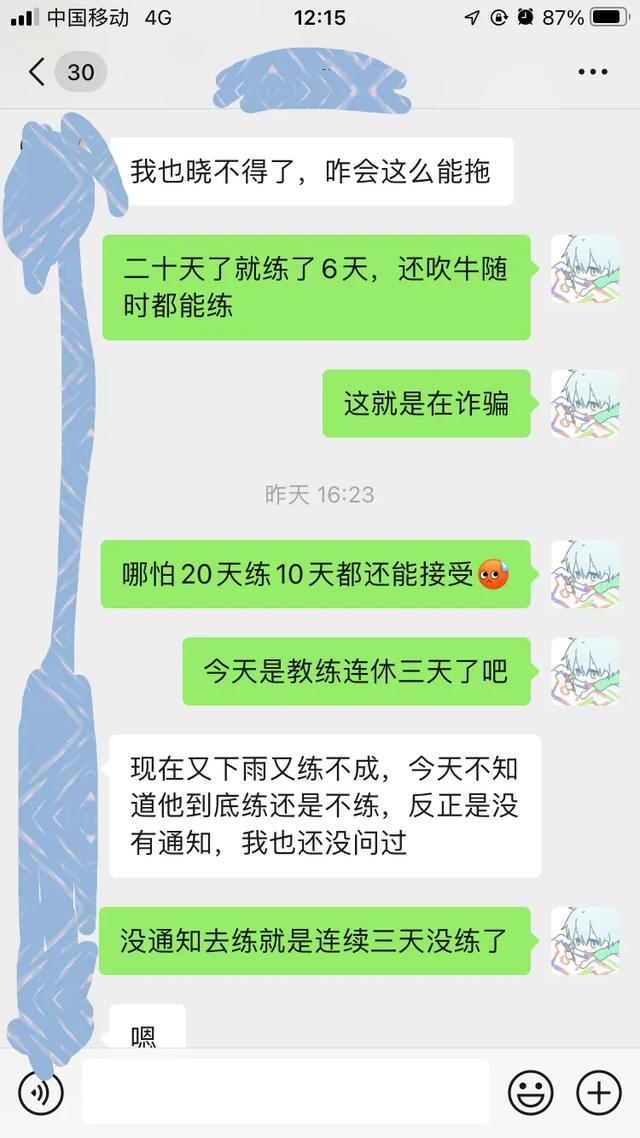640x1138 pixels.
Task: Go back to the chat list
Action: [38, 72]
